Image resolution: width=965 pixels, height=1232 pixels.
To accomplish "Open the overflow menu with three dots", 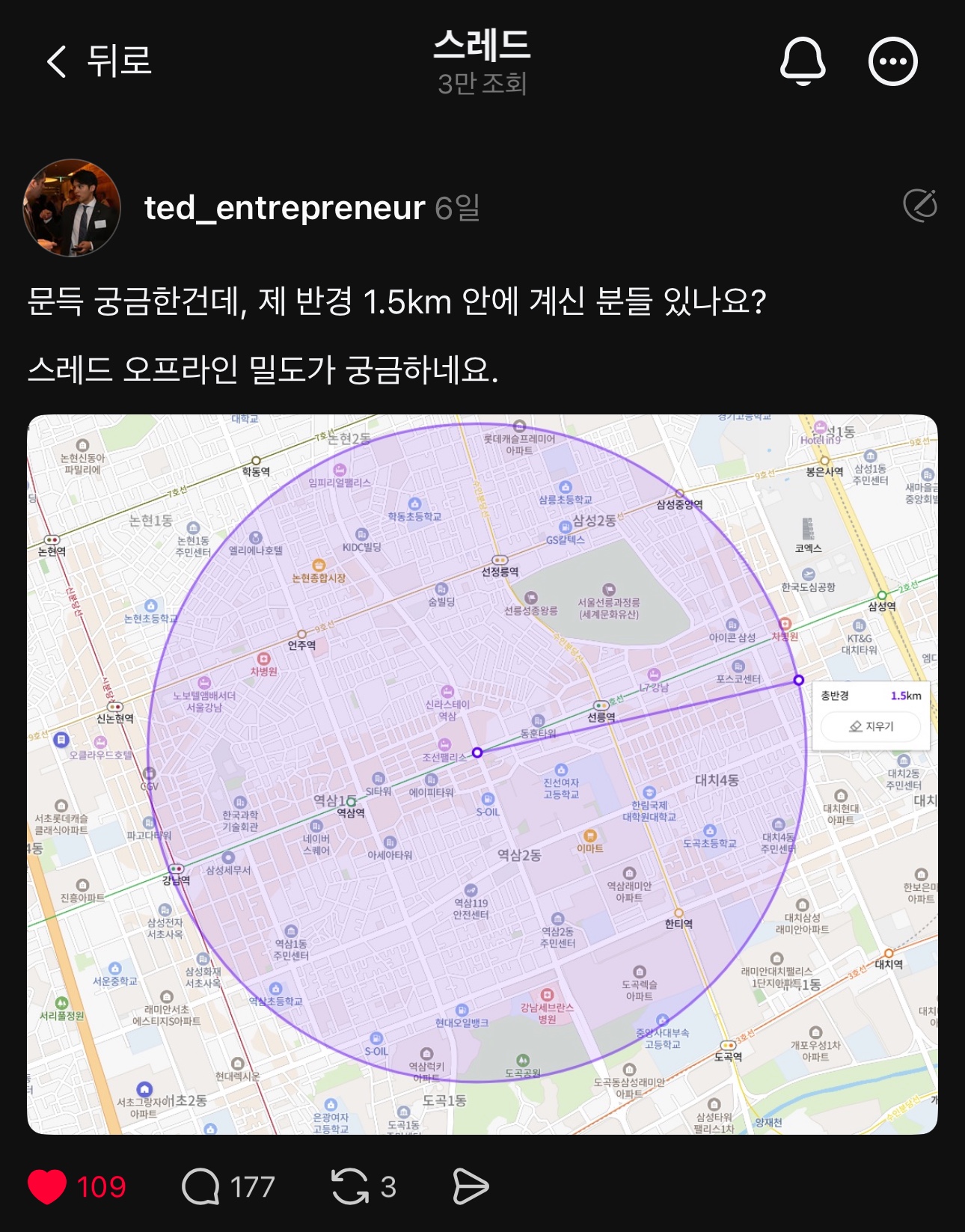I will coord(892,61).
